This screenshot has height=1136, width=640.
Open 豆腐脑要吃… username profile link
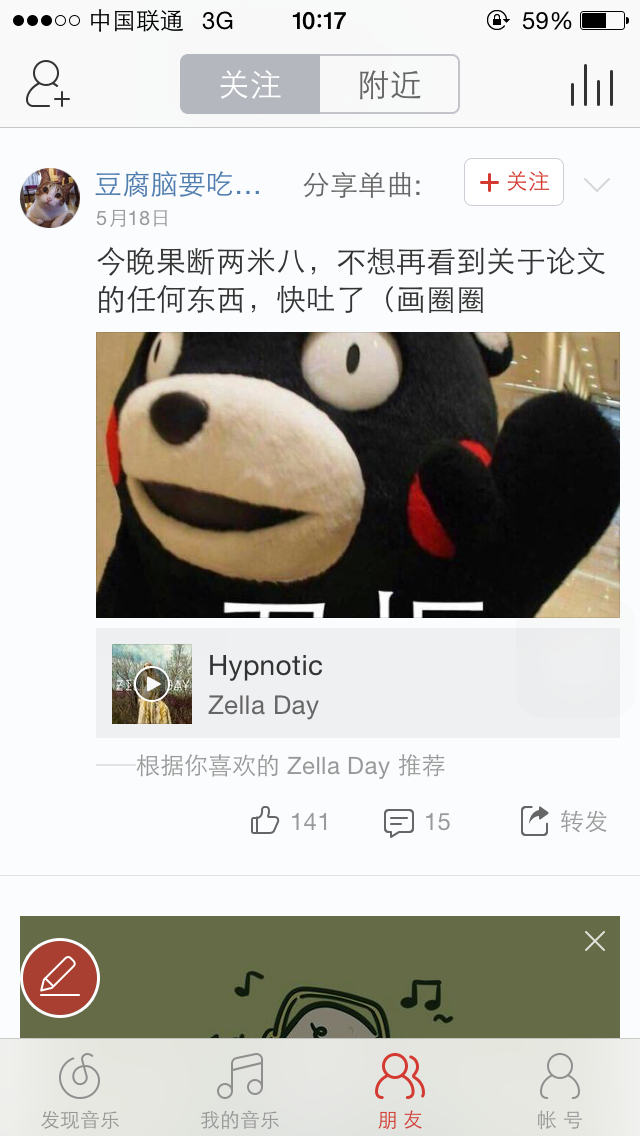click(178, 185)
